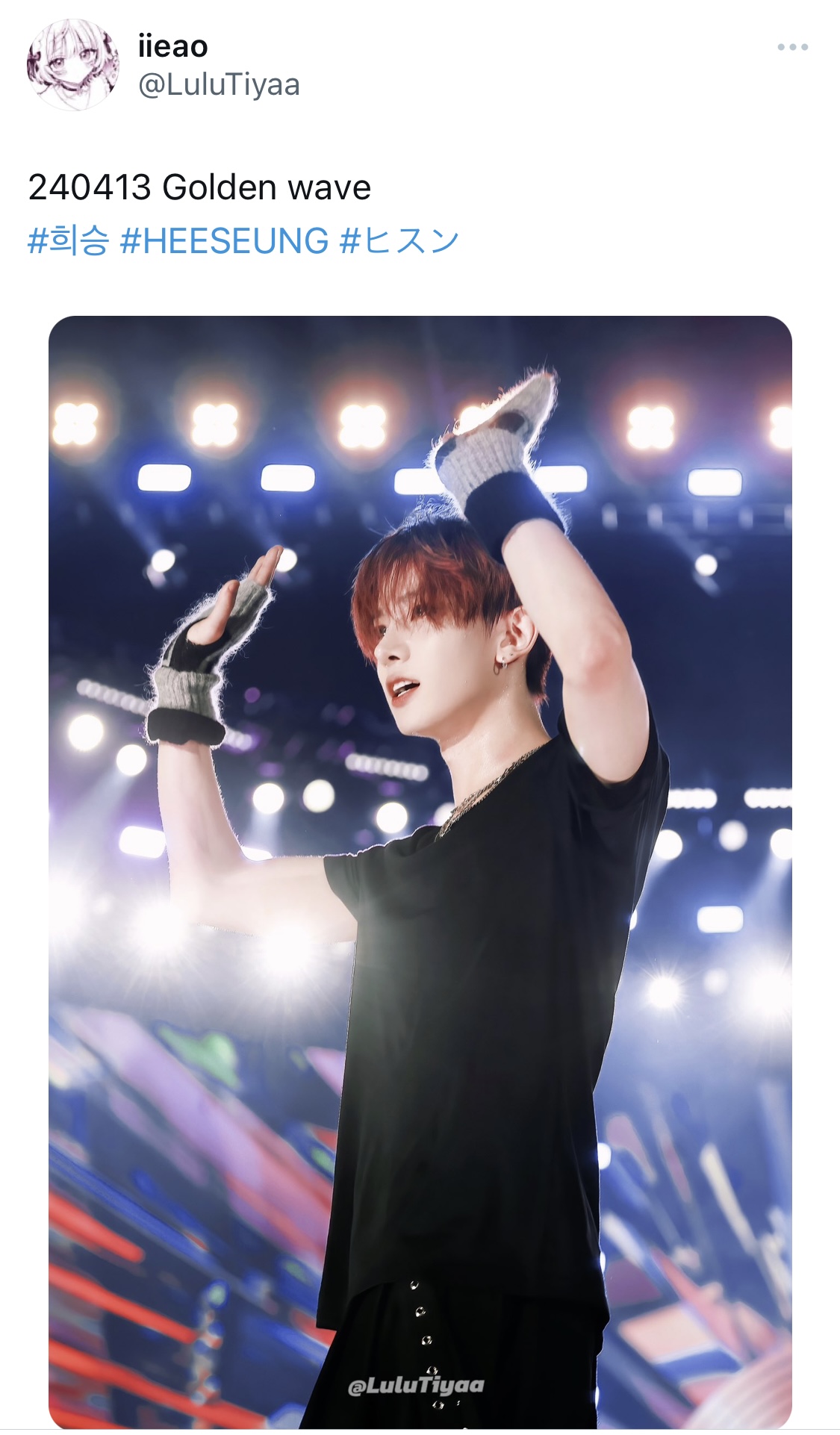The image size is (840, 1435).
Task: View the @LuluTiyaa profile handle
Action: (x=219, y=85)
